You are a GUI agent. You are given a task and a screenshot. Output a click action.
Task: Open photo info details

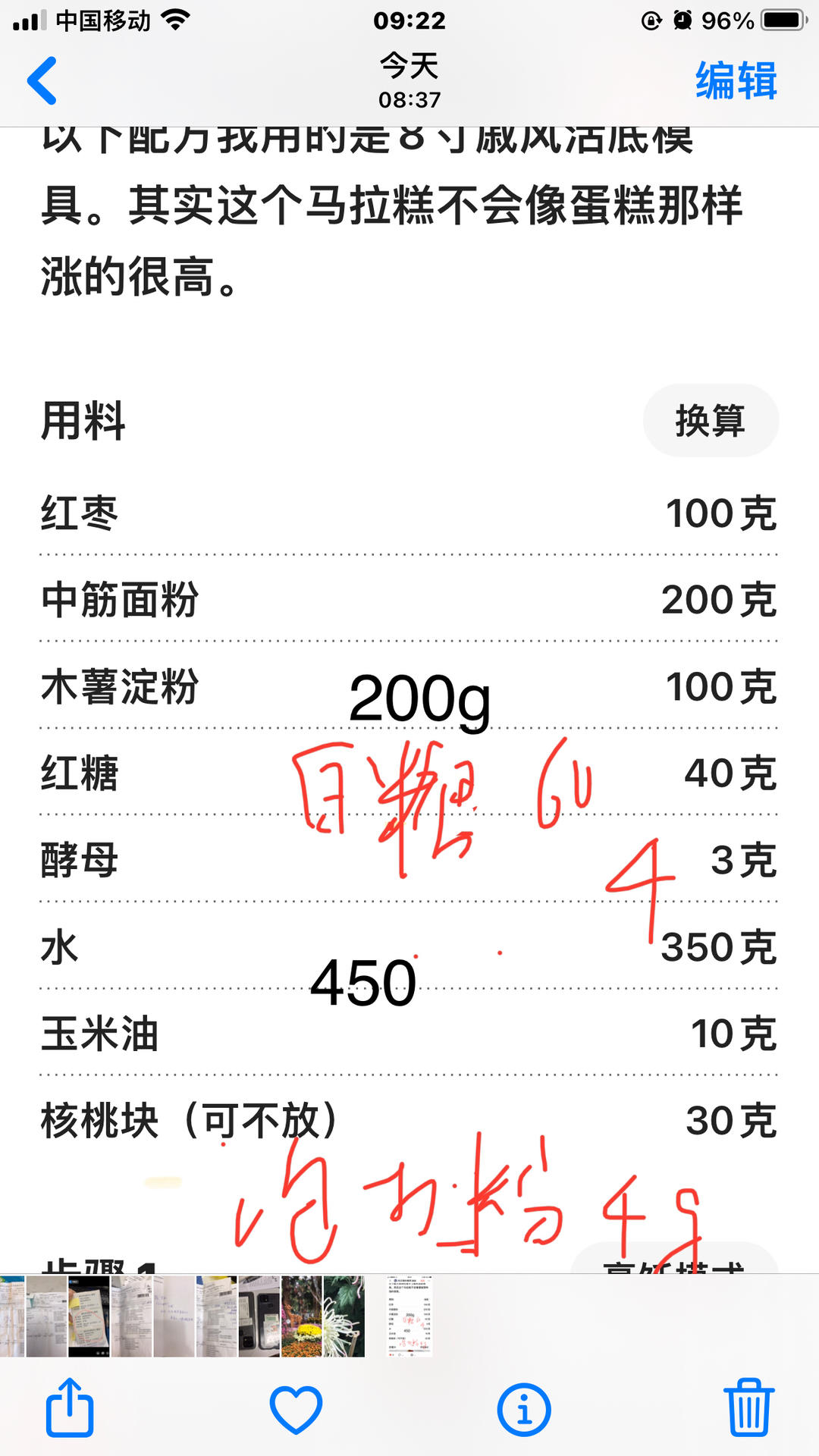click(523, 1409)
